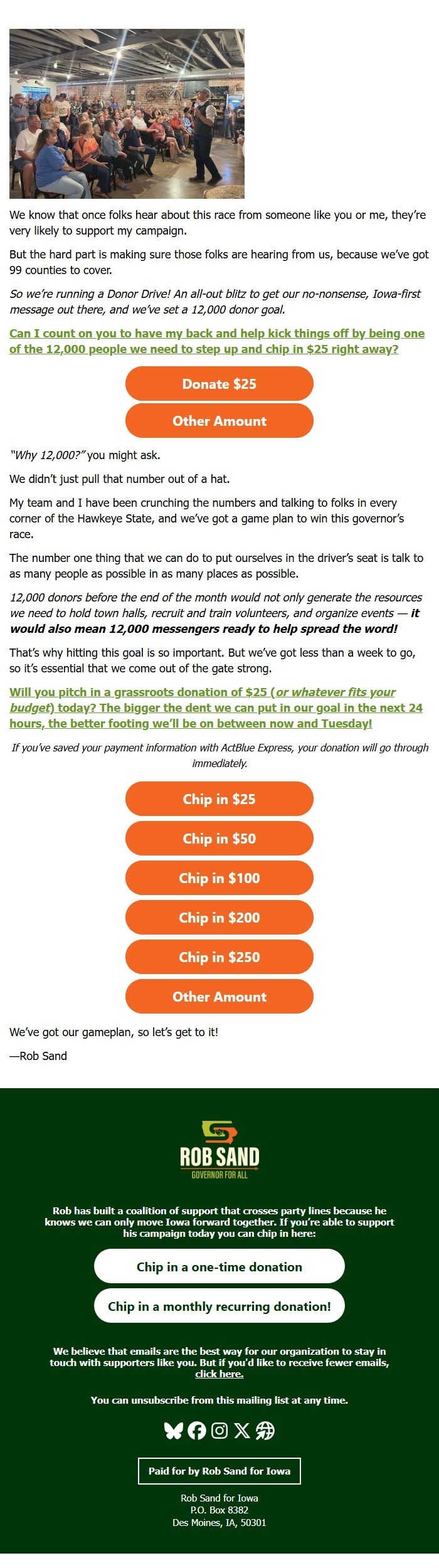Screen dimensions: 439x1568
Task: Visit the Facebook page icon
Action: click(196, 1431)
